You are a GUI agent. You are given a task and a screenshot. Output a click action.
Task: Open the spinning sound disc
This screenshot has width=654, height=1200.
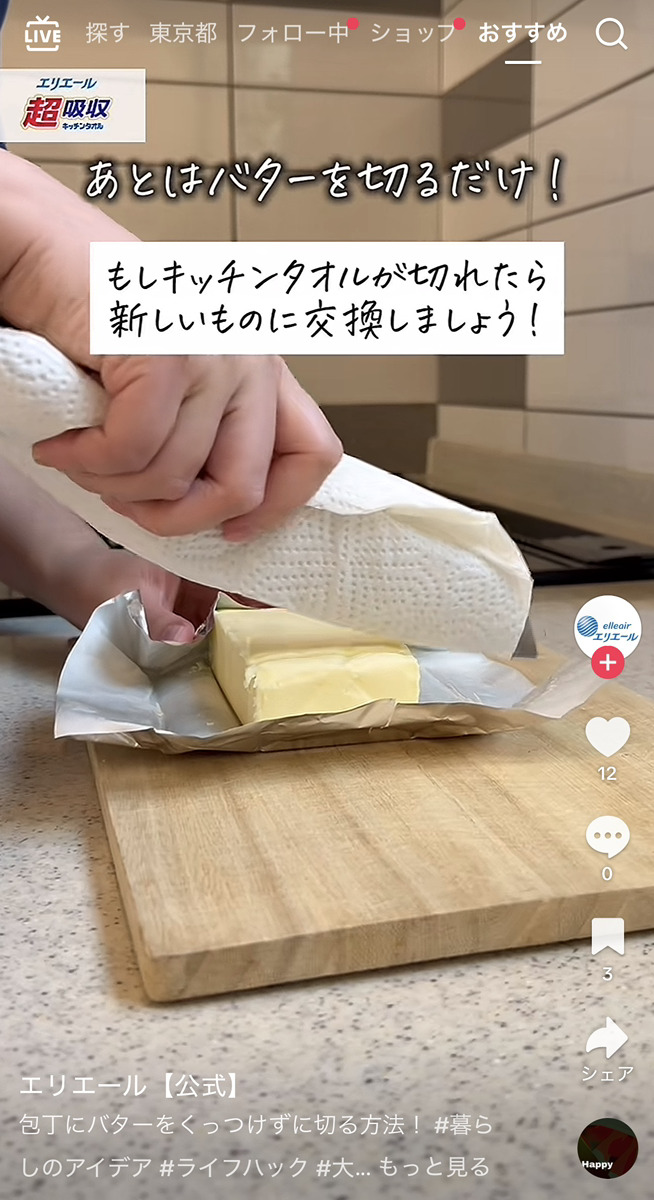click(607, 1148)
